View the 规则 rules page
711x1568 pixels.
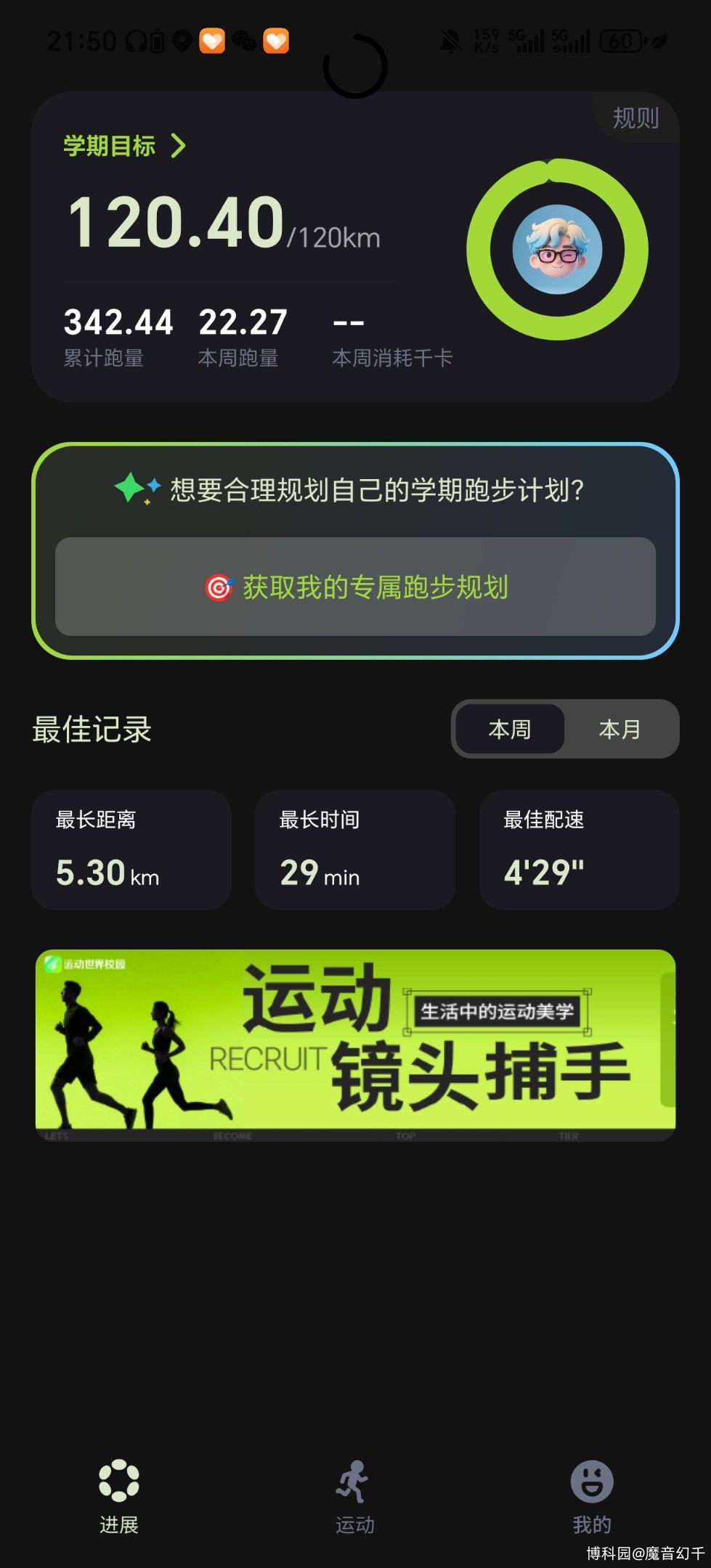click(x=635, y=118)
